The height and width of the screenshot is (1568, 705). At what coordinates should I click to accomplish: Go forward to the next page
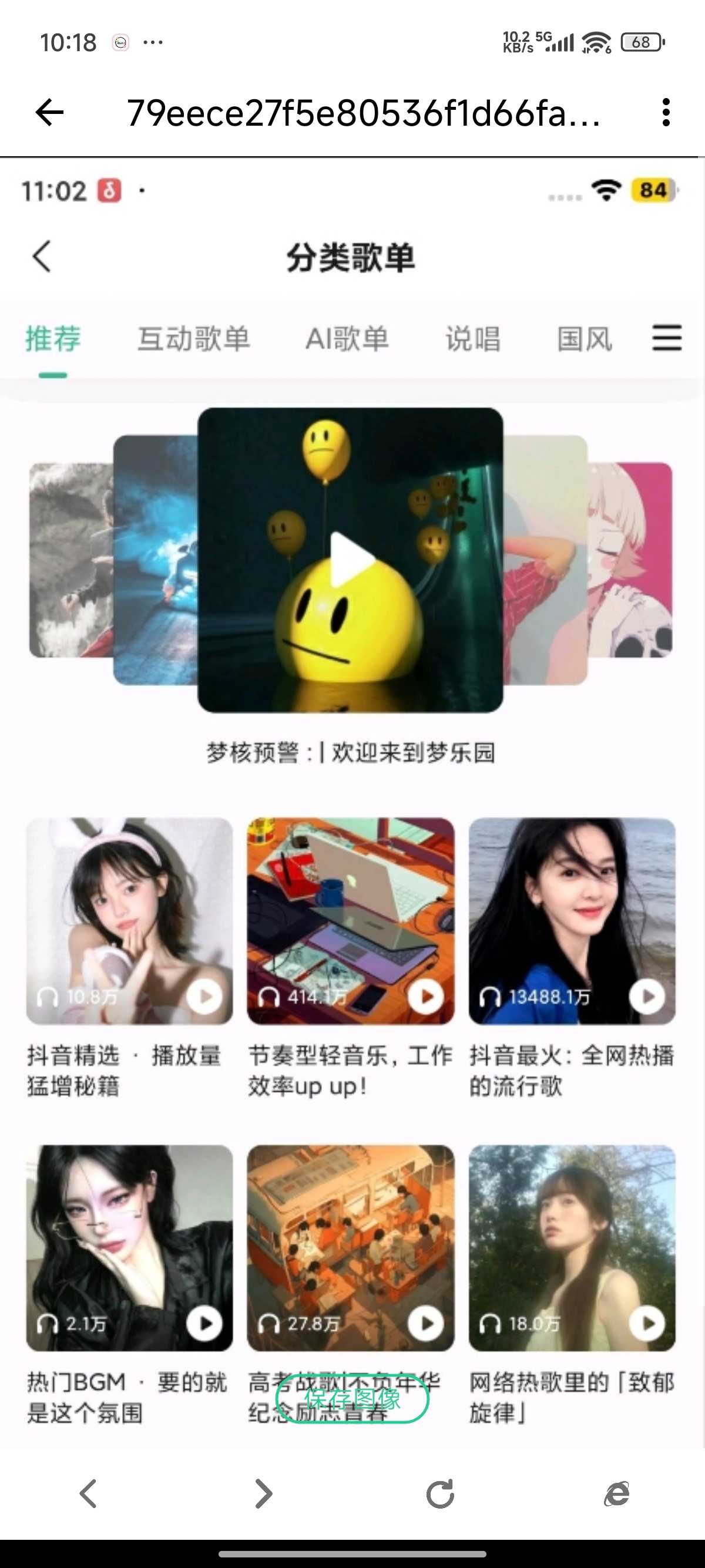(264, 1494)
